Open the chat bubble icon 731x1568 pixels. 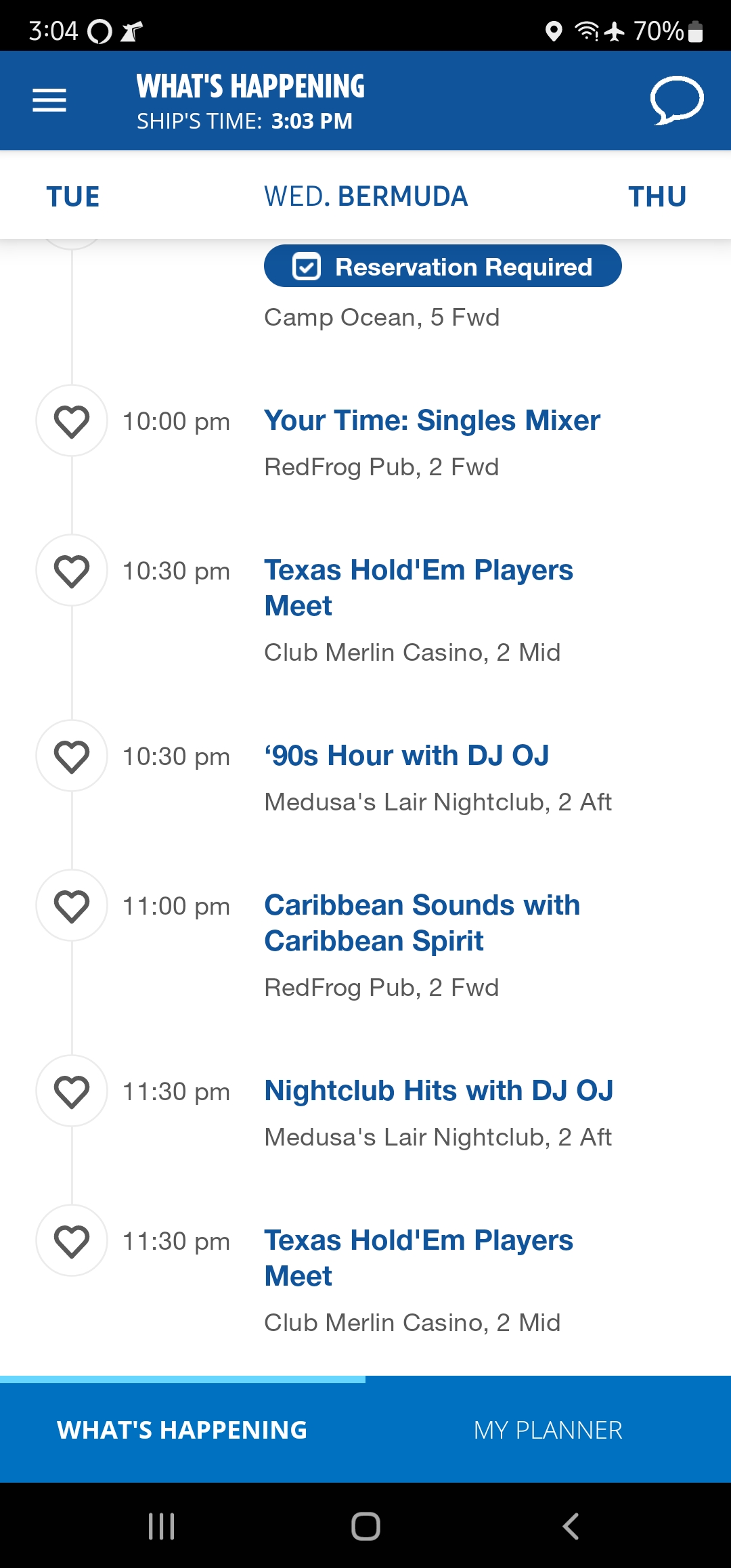coord(677,100)
